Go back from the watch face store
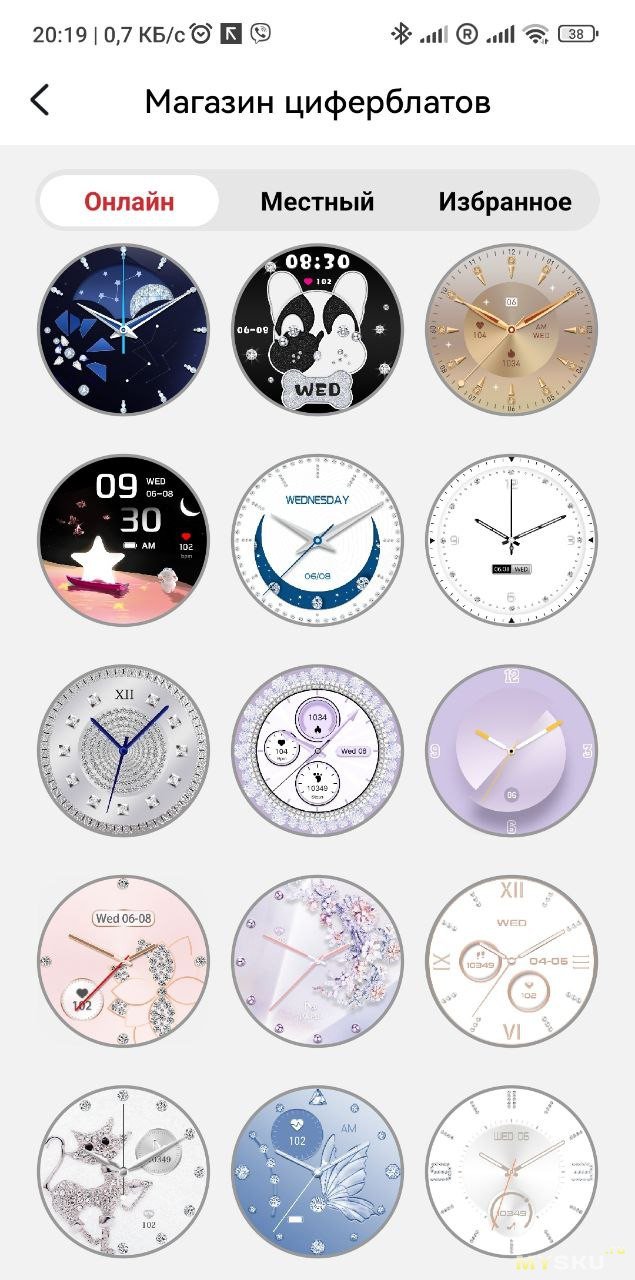The width and height of the screenshot is (635, 1280). [40, 101]
